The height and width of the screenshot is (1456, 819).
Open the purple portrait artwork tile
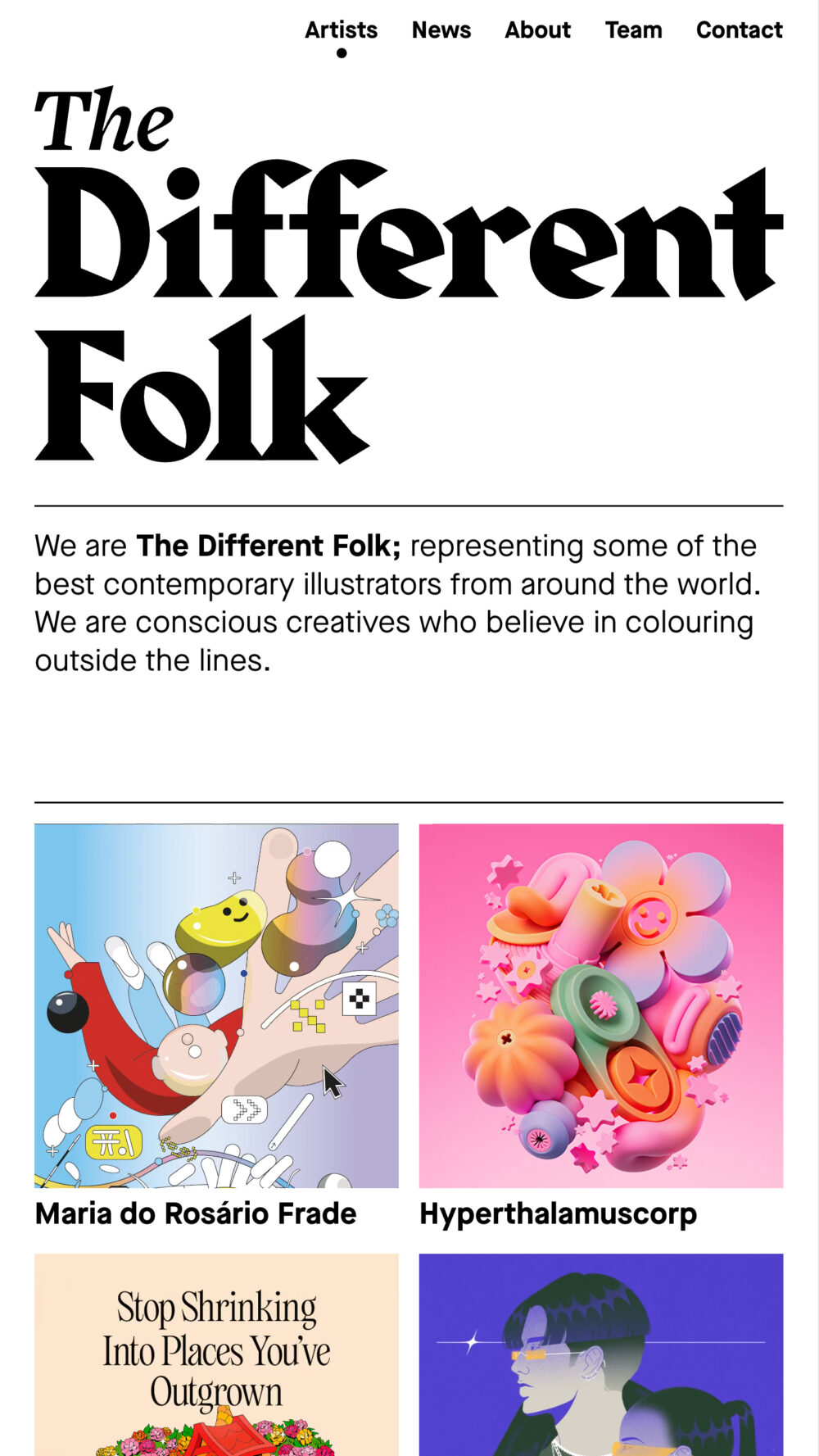coord(600,1354)
